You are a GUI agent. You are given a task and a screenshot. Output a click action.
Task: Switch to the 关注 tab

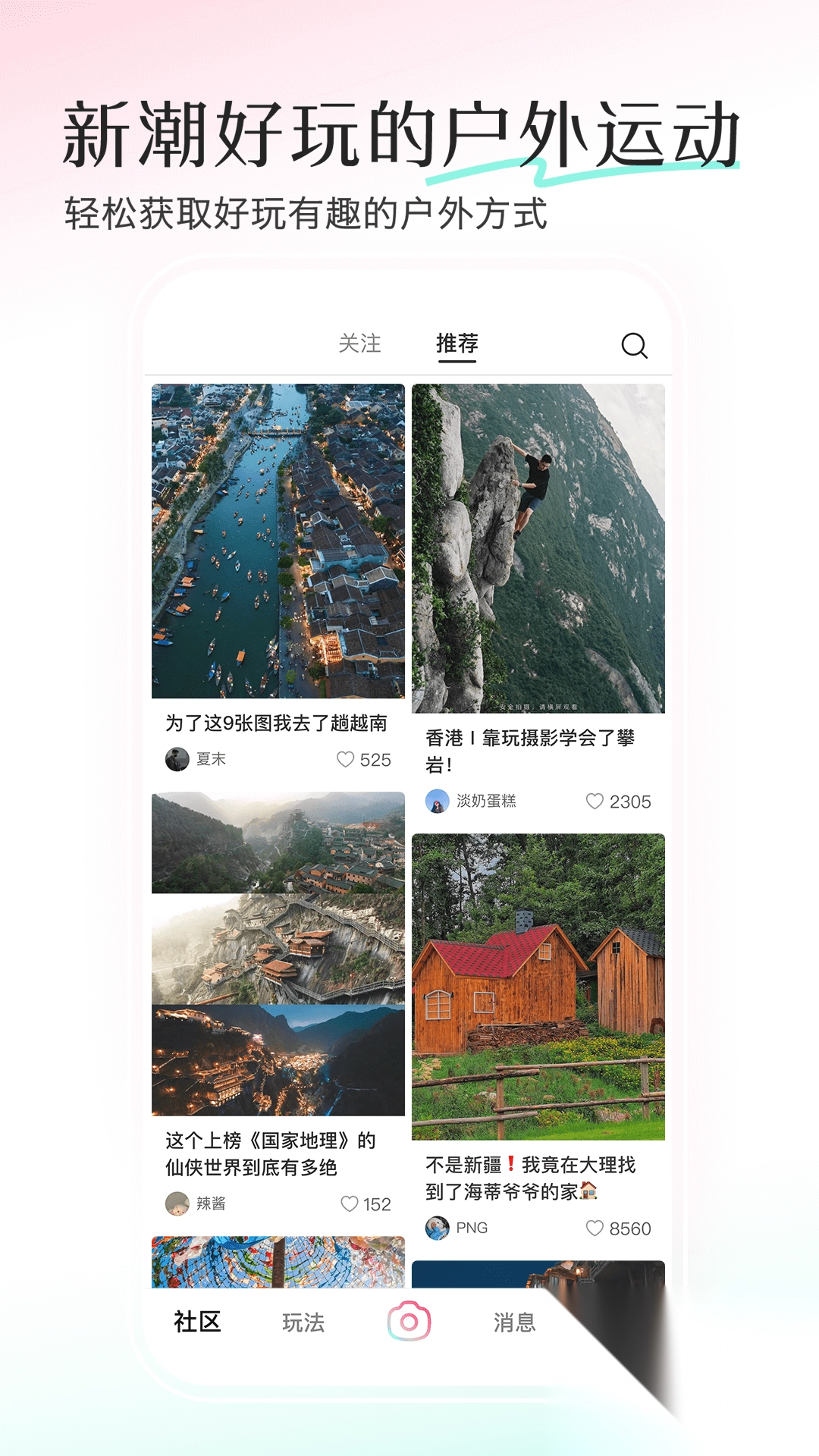(x=359, y=345)
